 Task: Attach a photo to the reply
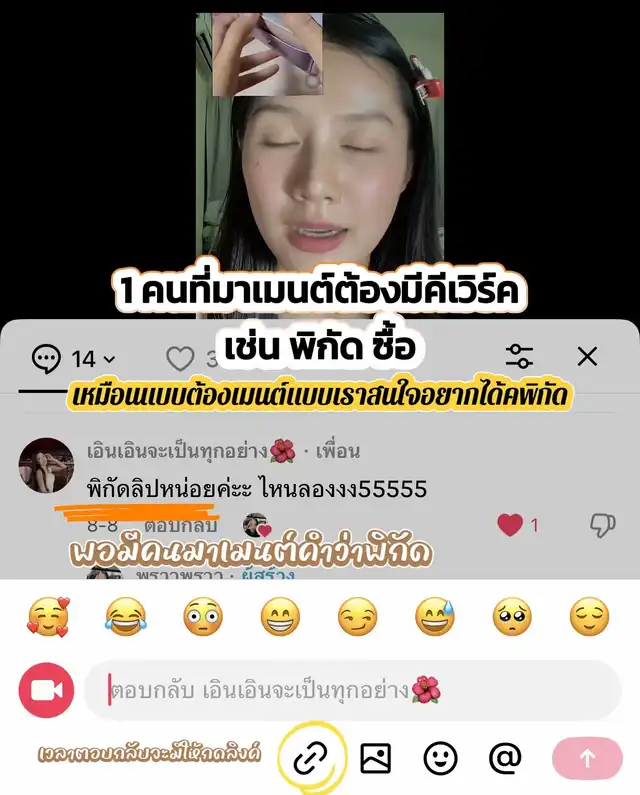click(x=376, y=759)
